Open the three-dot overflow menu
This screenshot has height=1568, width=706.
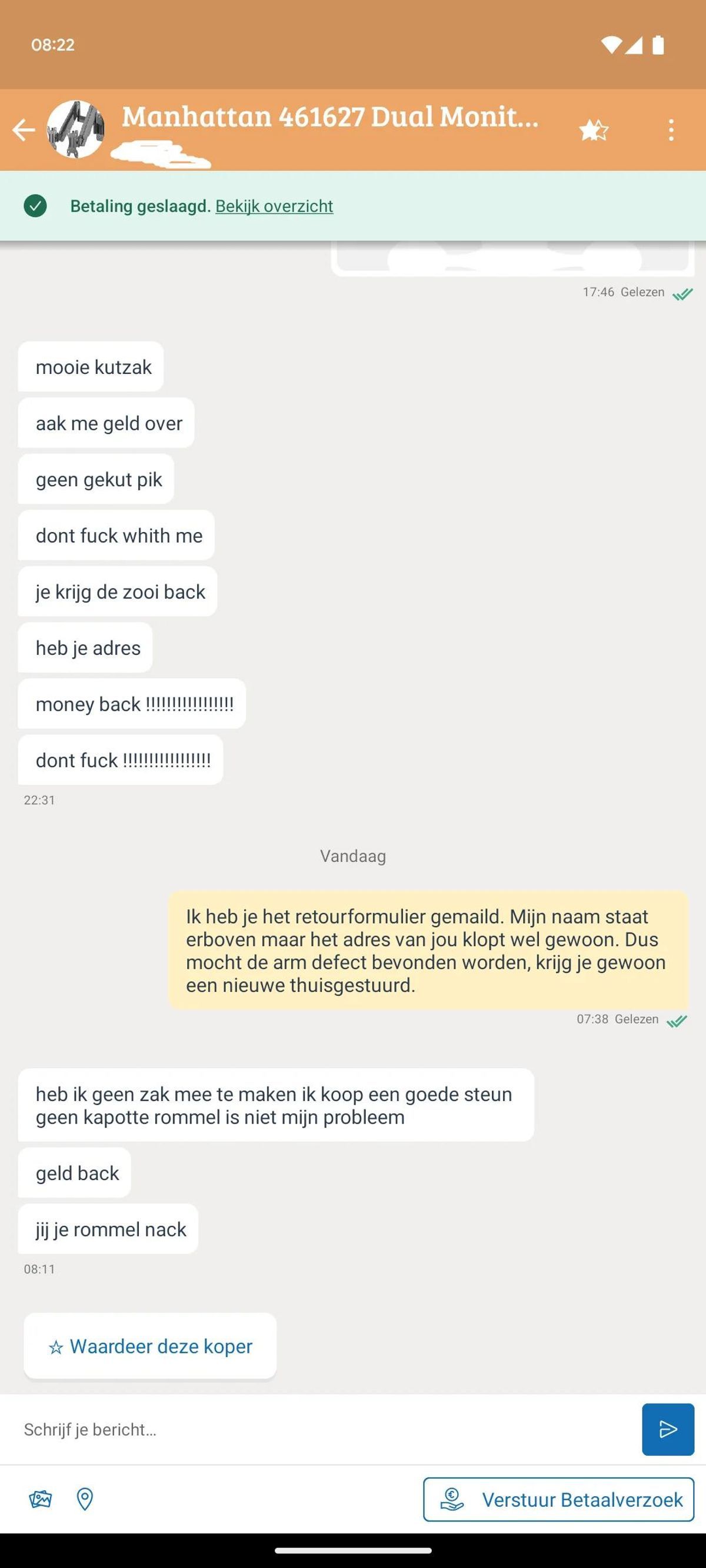point(671,130)
